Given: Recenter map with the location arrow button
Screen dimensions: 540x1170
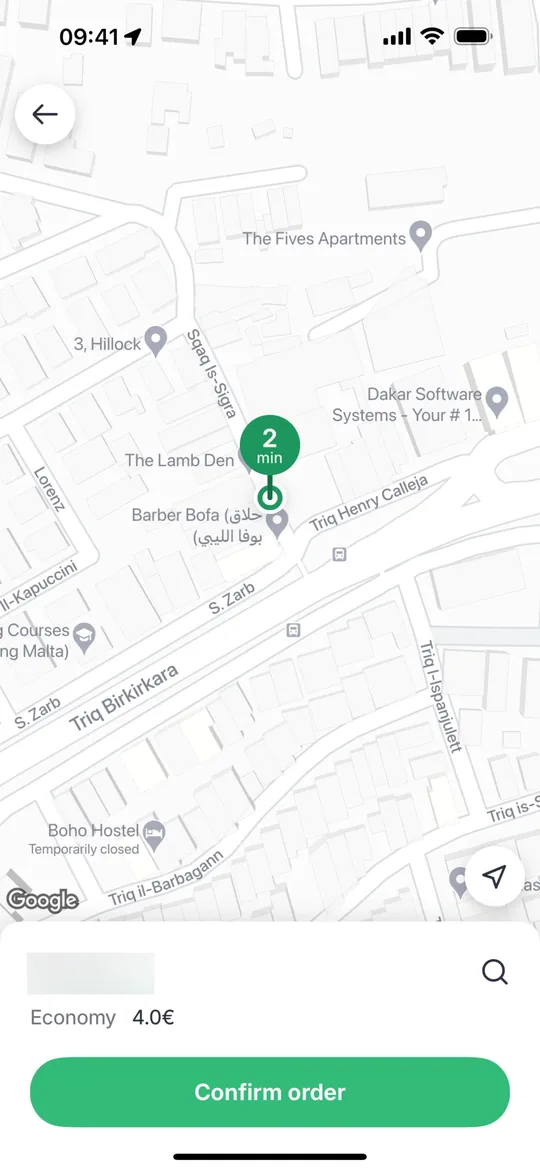Looking at the screenshot, I should point(495,877).
